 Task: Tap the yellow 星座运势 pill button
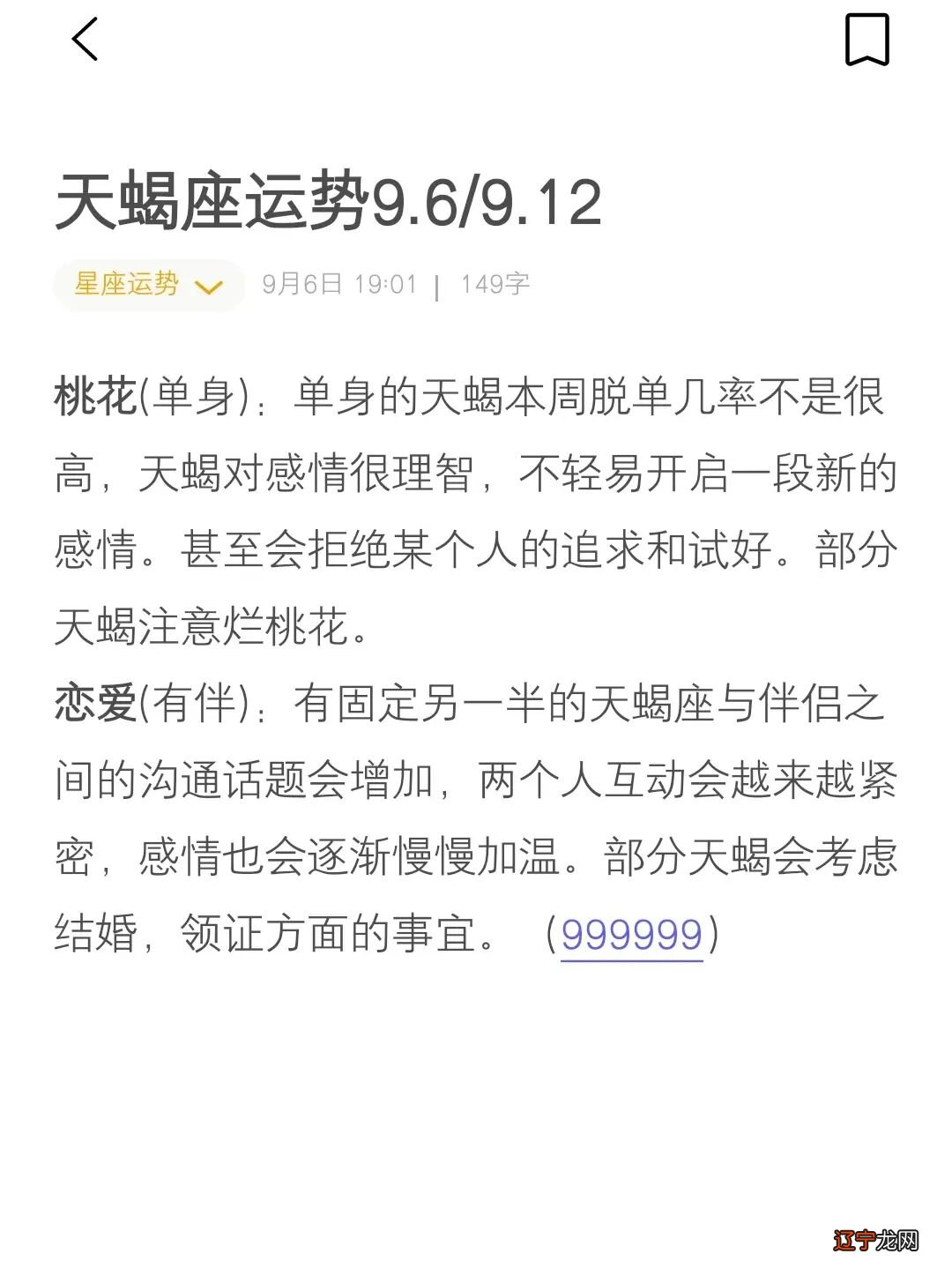click(x=128, y=284)
